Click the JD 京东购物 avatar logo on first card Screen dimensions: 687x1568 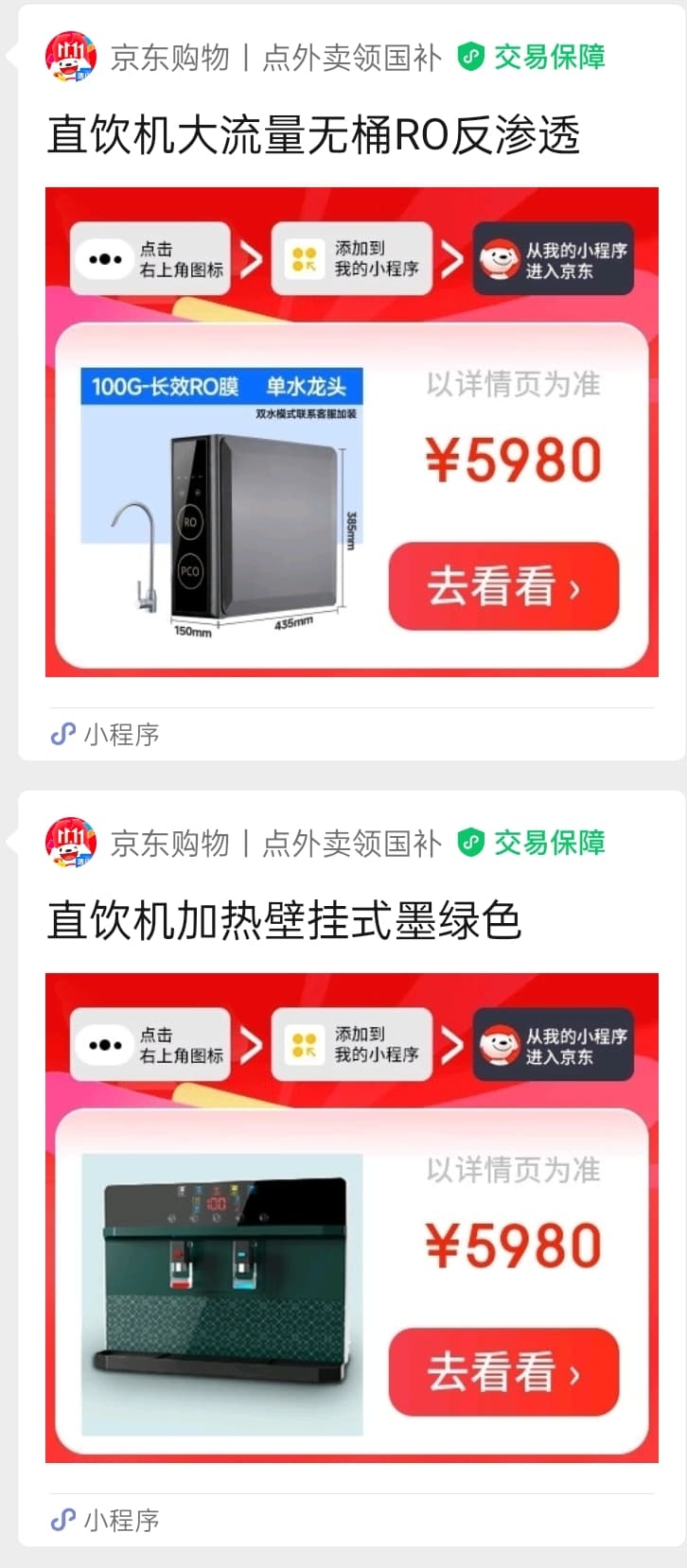(72, 57)
